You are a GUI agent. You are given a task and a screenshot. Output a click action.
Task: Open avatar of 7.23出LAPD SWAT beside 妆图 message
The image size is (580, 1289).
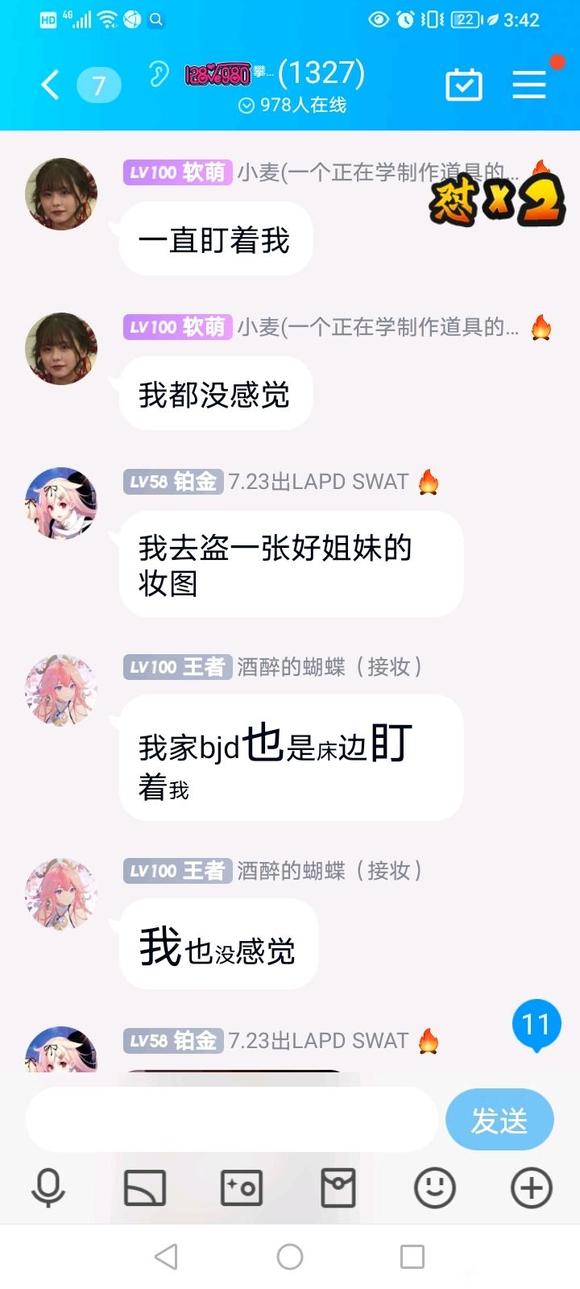pos(61,503)
